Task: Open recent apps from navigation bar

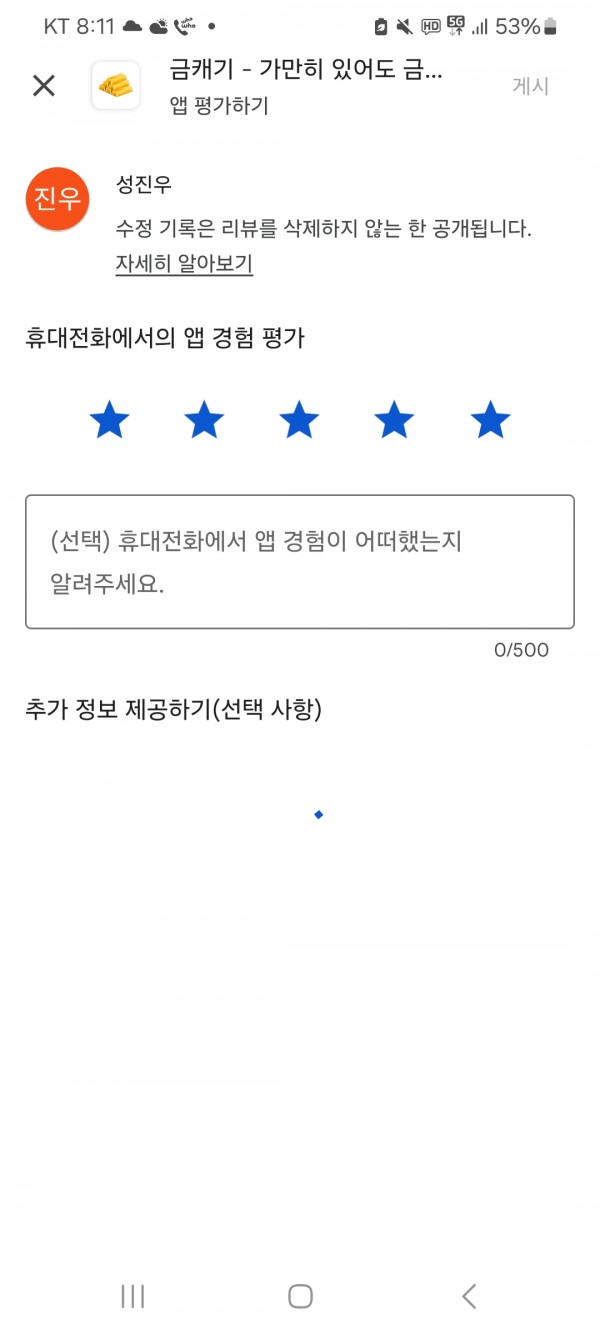Action: (132, 1296)
